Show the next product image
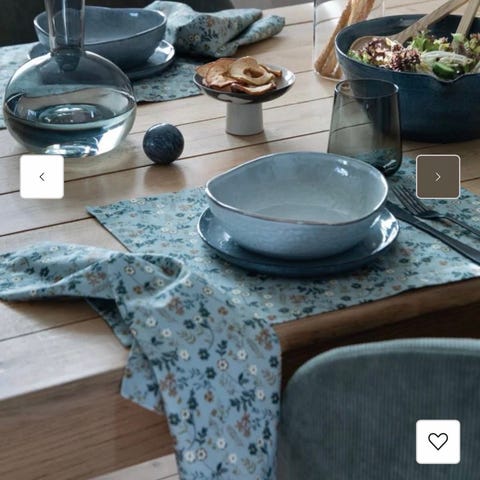The image size is (480, 480). [x=438, y=177]
